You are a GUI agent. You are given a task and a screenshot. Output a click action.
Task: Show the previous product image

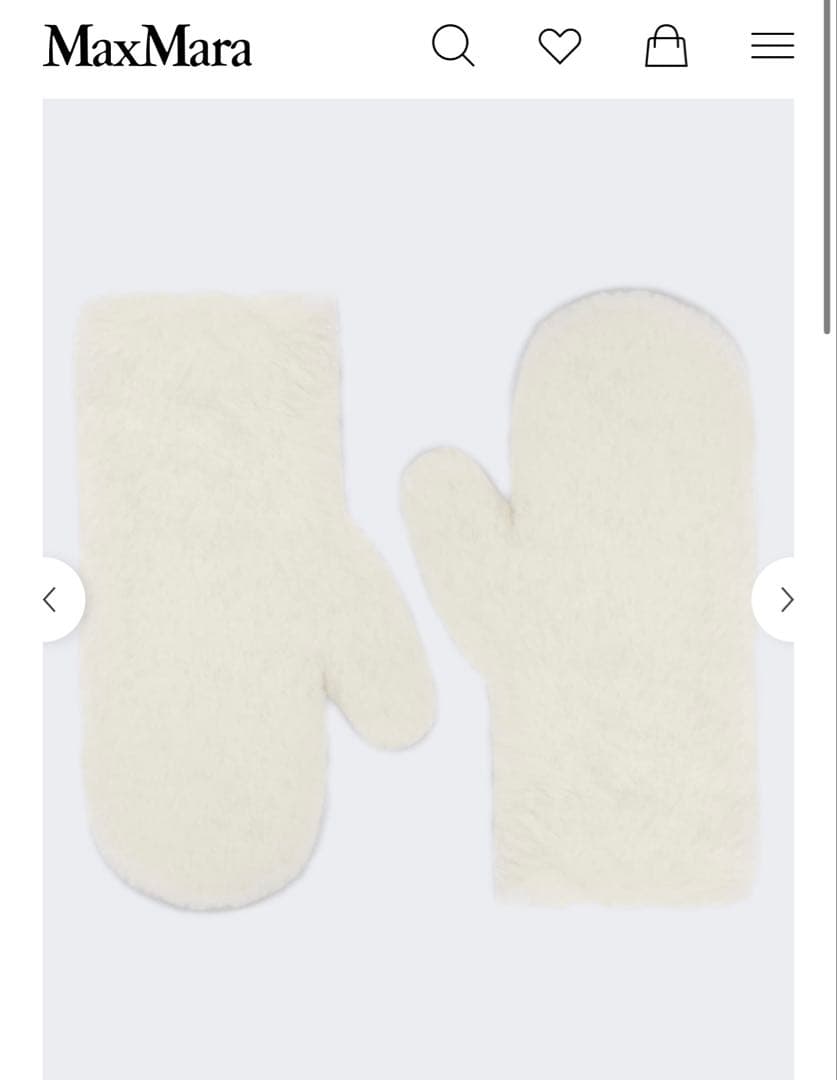tap(52, 599)
